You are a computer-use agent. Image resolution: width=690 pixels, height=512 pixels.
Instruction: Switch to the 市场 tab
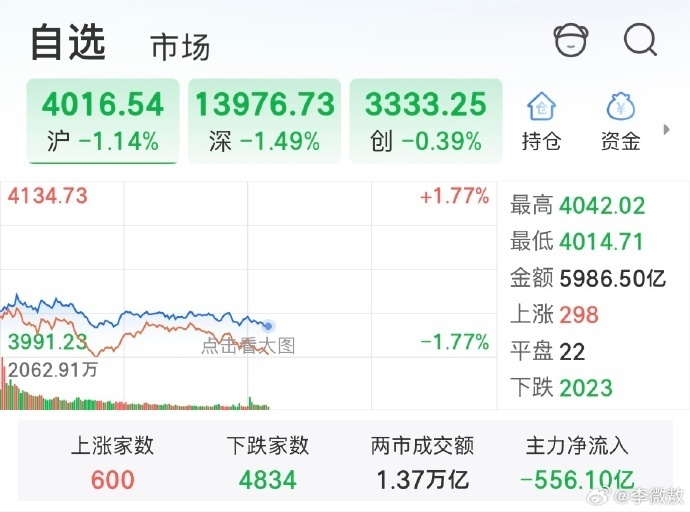pyautogui.click(x=180, y=46)
